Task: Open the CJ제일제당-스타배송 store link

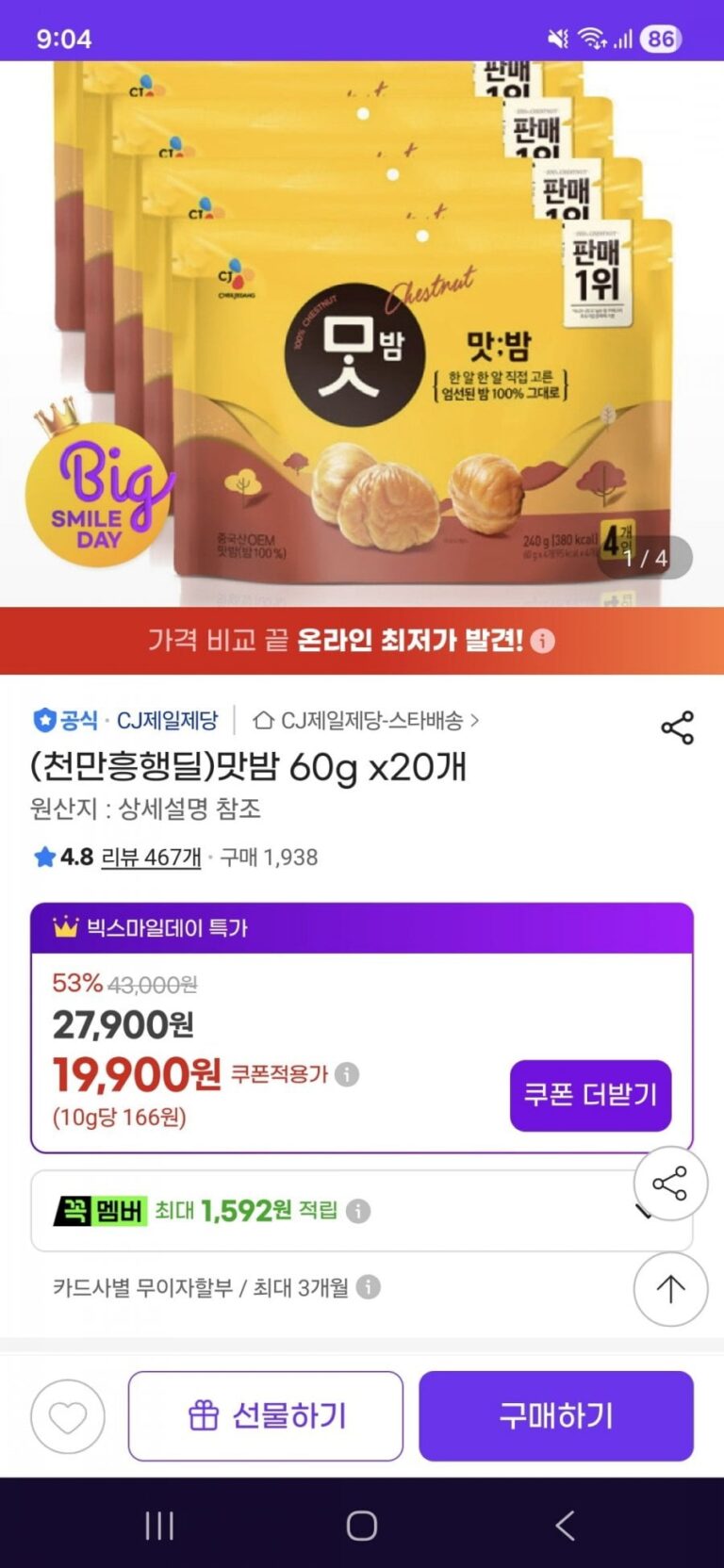Action: pyautogui.click(x=366, y=721)
